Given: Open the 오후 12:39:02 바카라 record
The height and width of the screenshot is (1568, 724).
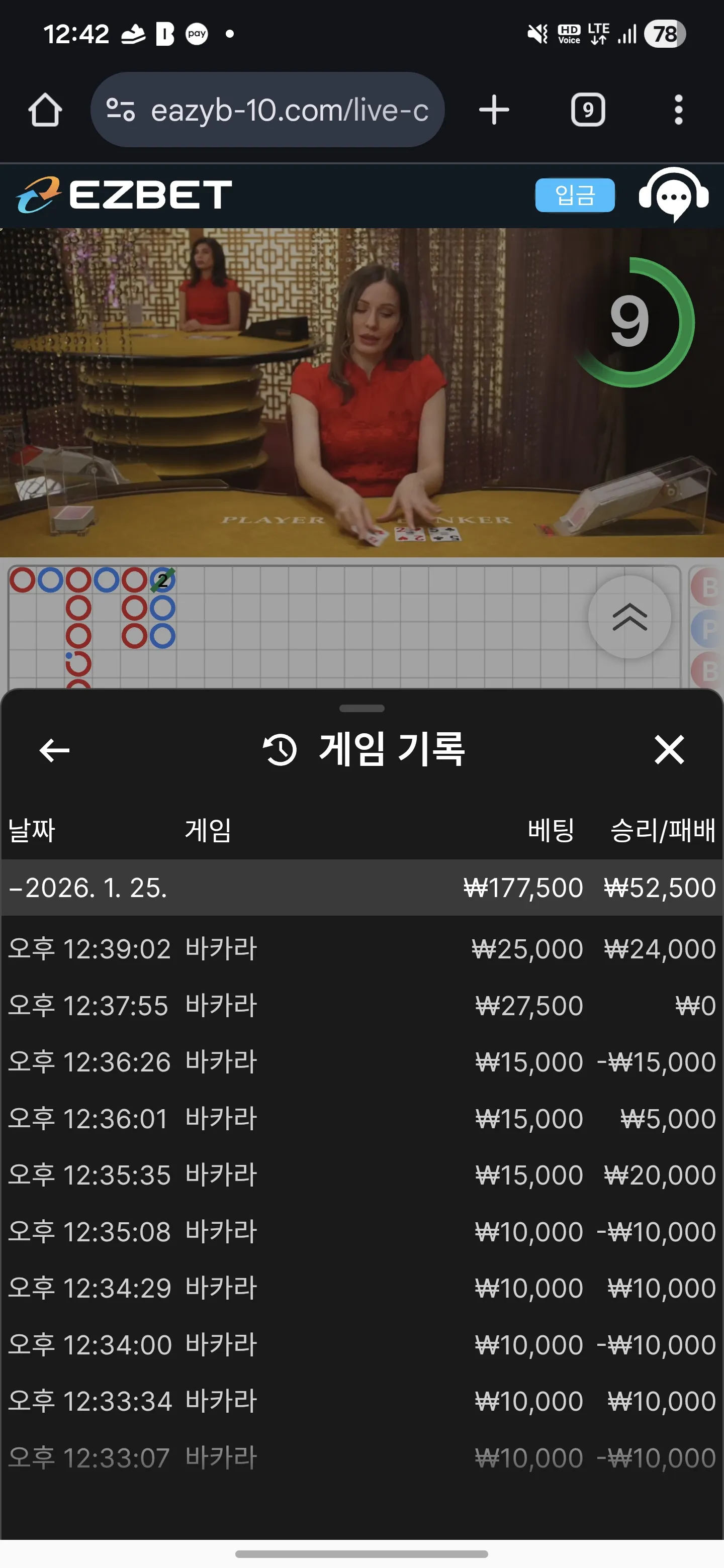Looking at the screenshot, I should [361, 948].
